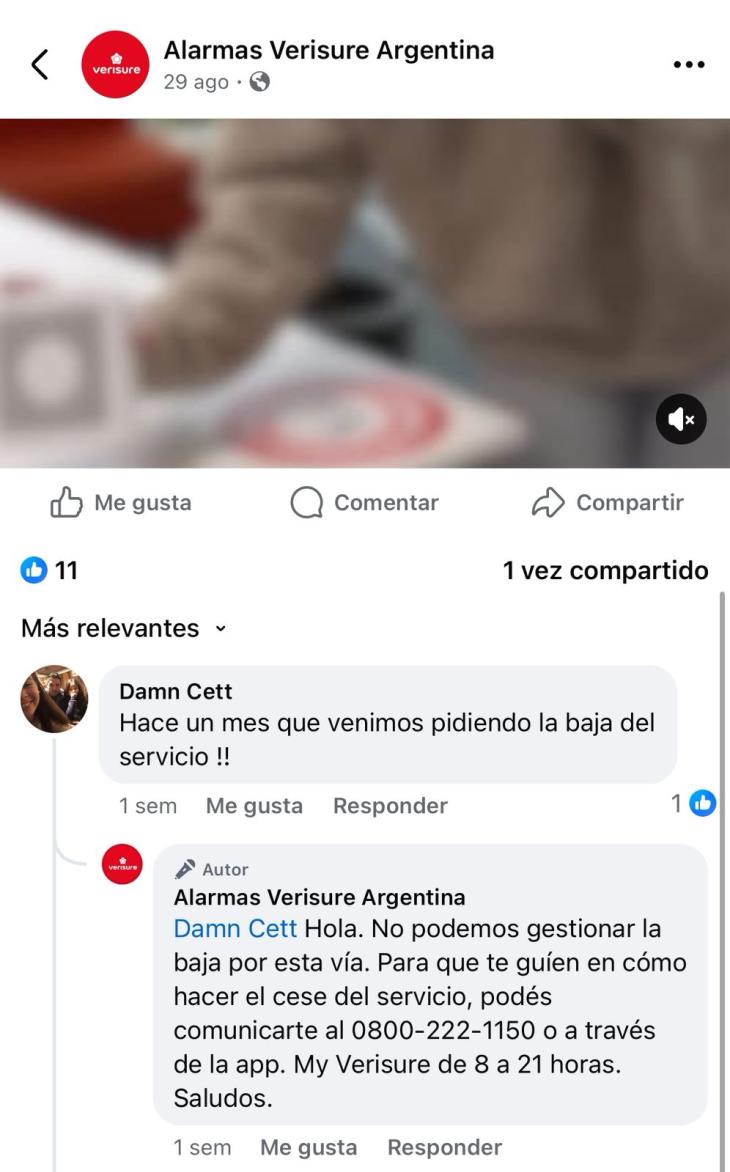
Task: View the 11 reactions list
Action: (50, 571)
